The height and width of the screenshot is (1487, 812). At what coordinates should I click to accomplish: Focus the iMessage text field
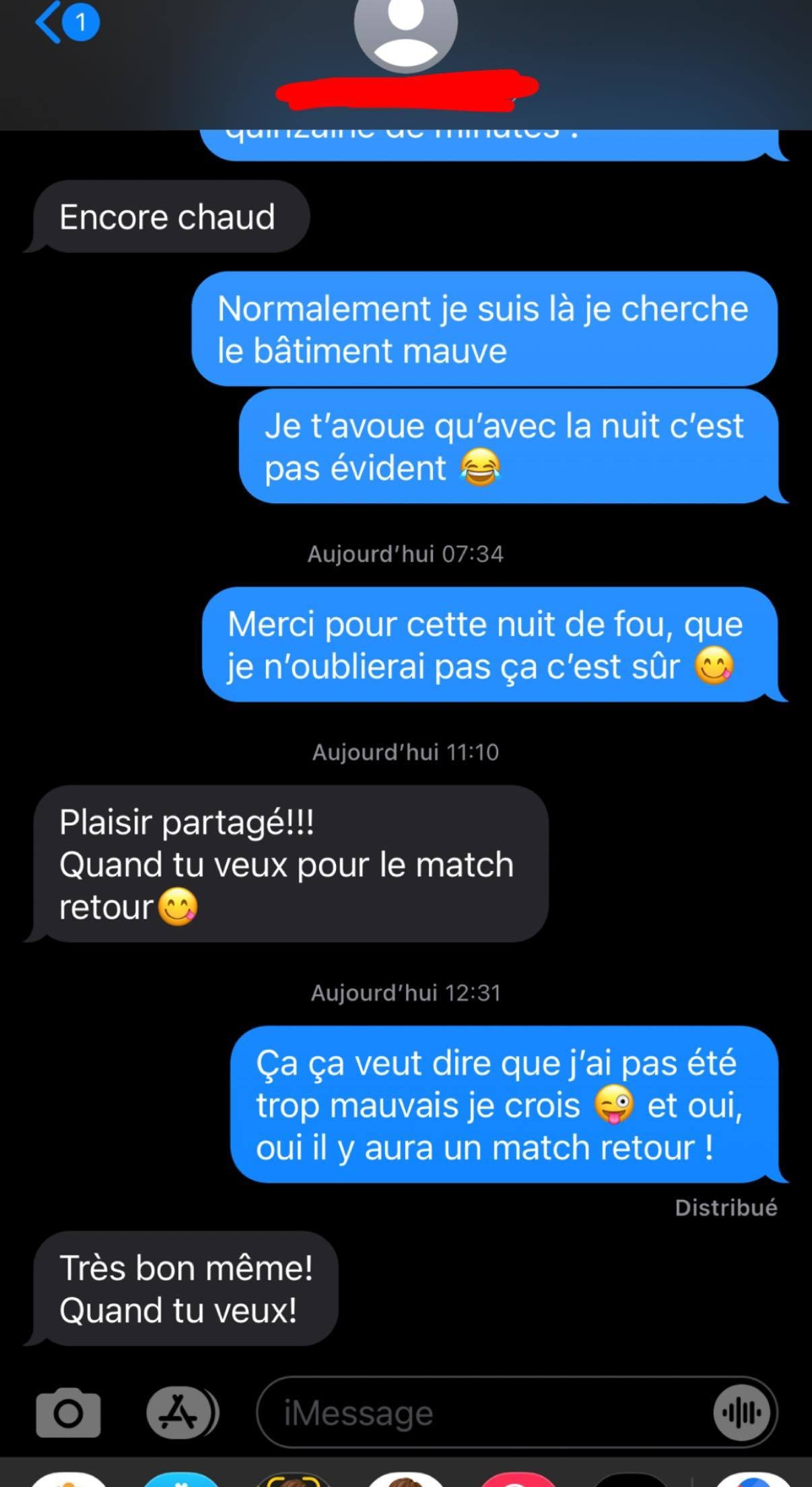(x=485, y=1412)
